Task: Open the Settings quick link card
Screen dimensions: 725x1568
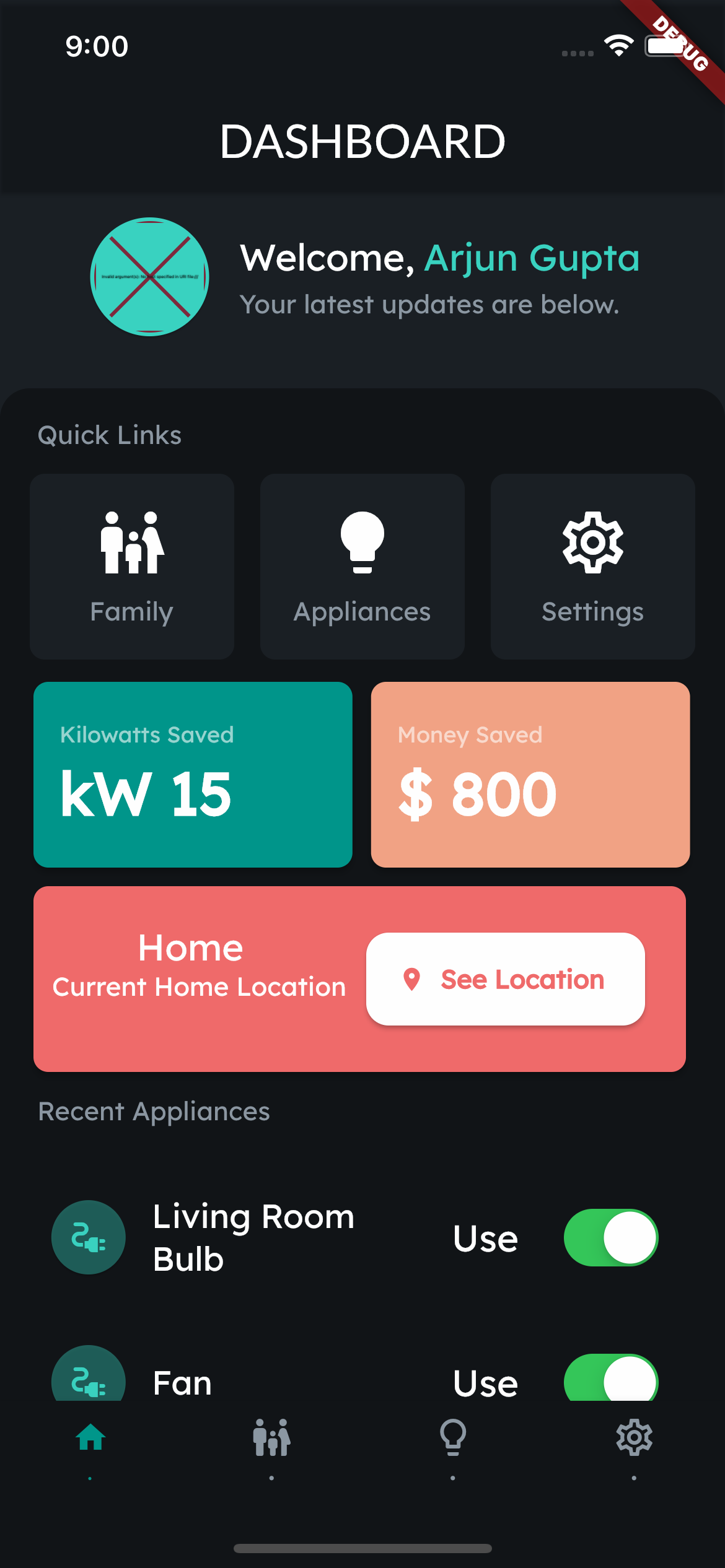Action: pos(592,566)
